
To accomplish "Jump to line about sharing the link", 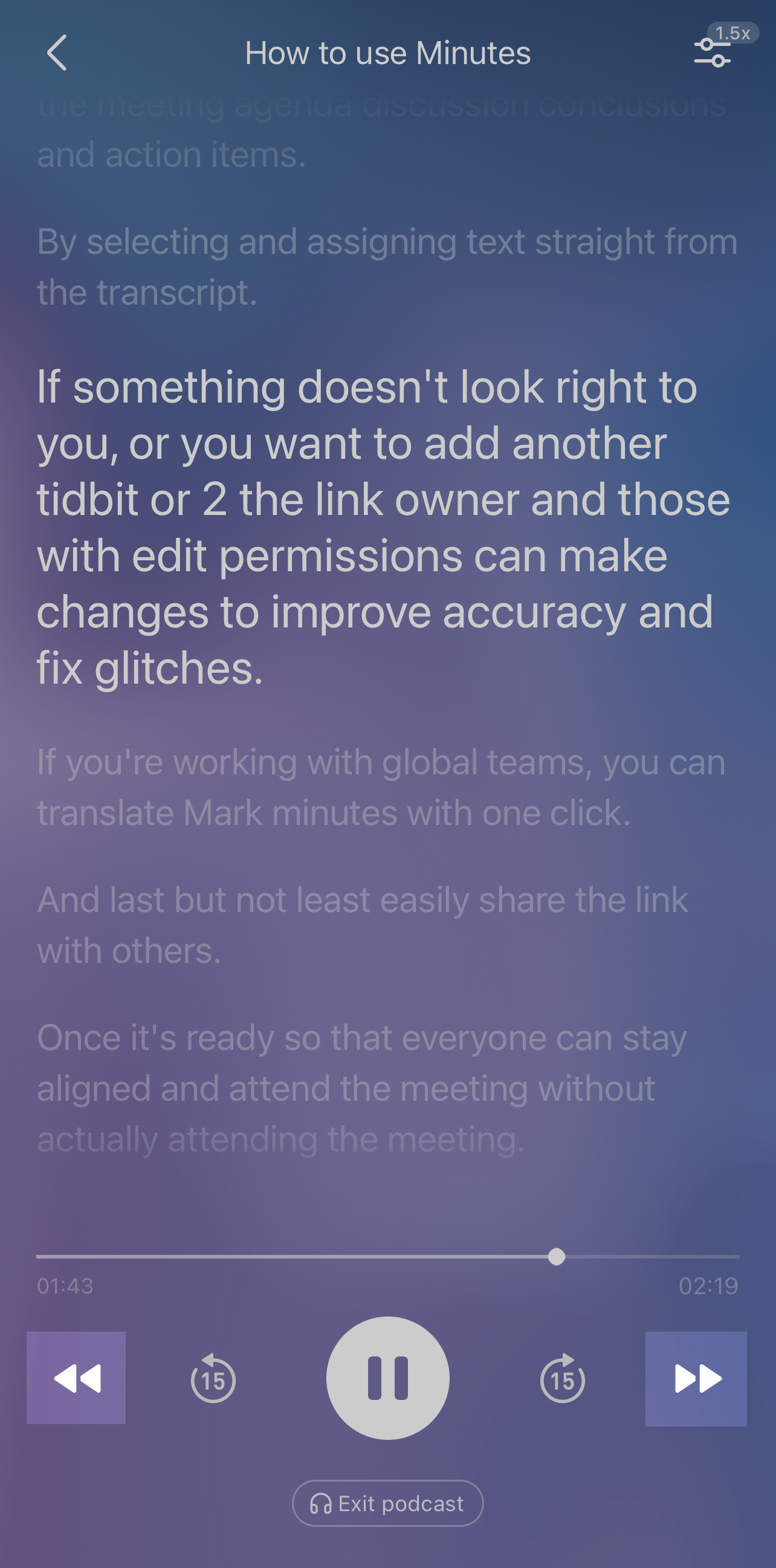I will coord(363,925).
